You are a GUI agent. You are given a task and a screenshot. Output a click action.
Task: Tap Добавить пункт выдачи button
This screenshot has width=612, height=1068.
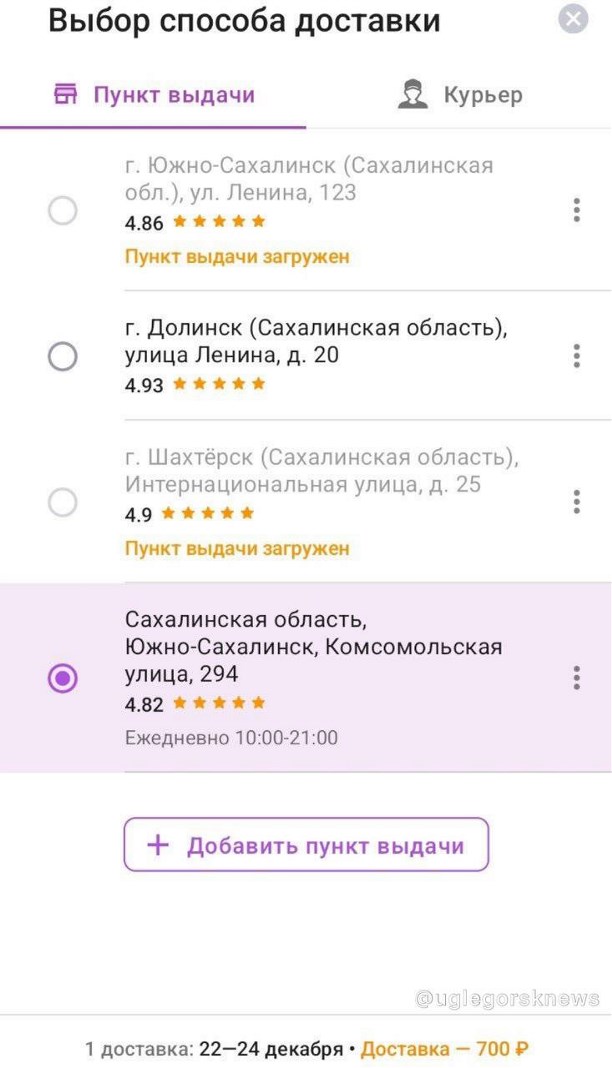click(x=306, y=845)
